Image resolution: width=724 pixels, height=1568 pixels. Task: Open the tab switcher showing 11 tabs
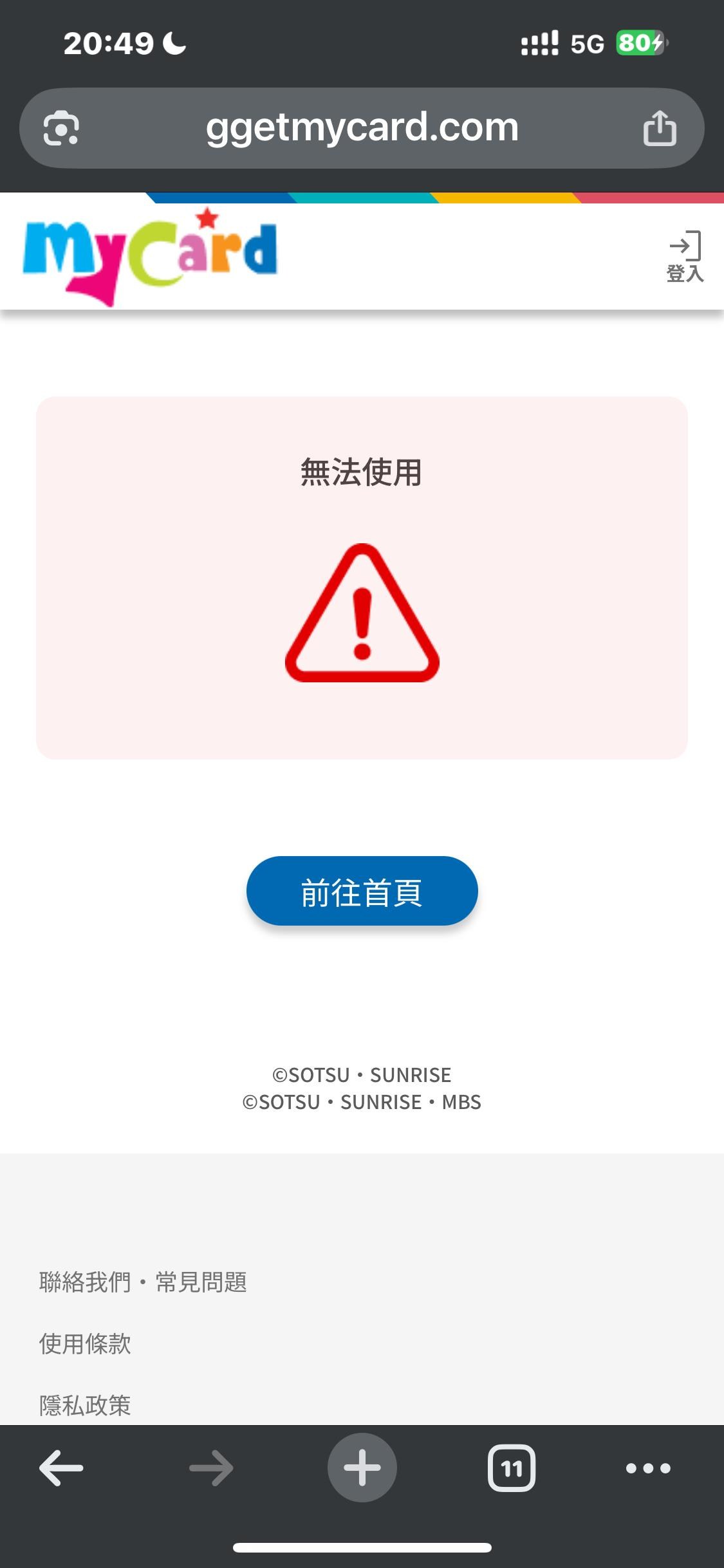click(510, 1468)
